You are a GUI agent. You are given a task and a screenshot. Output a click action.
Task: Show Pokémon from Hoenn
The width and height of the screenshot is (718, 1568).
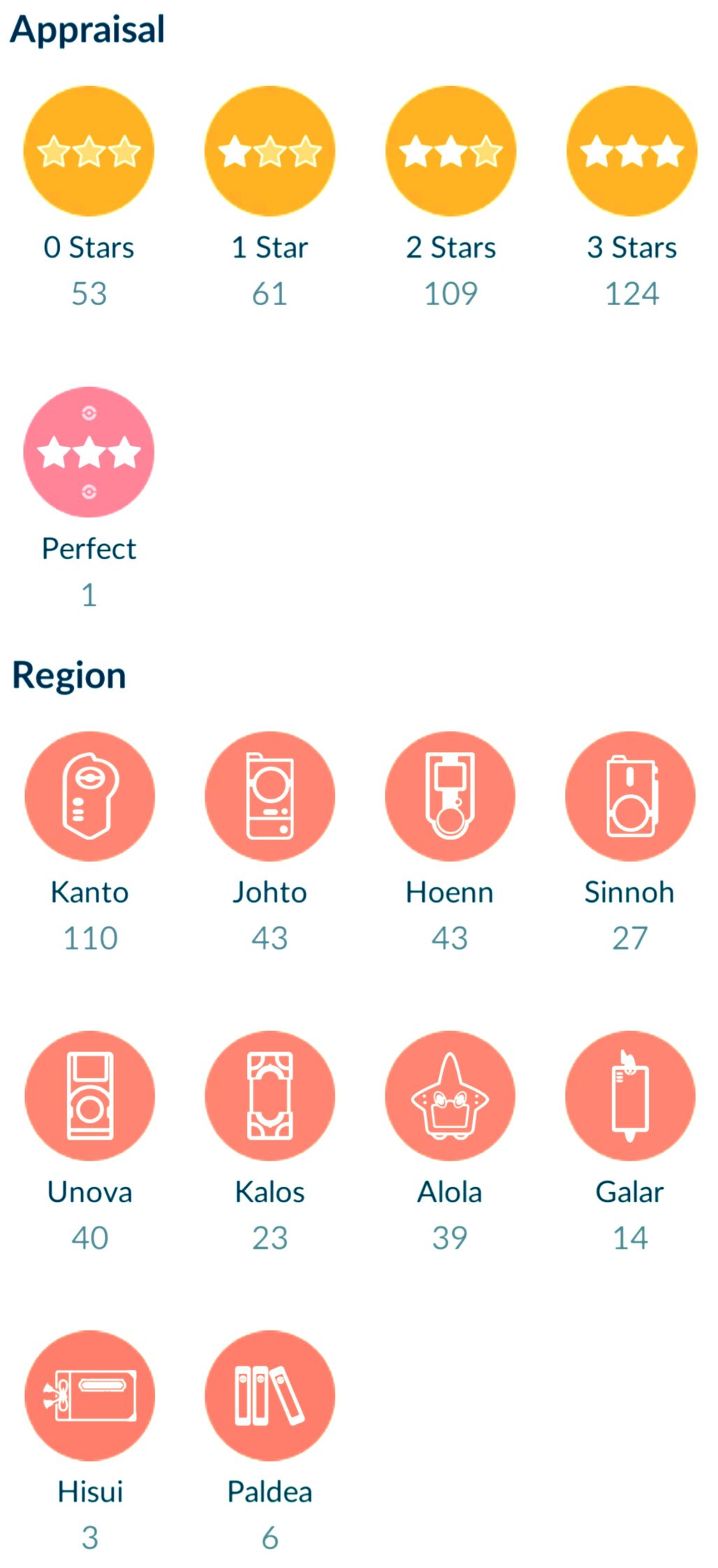pos(450,796)
